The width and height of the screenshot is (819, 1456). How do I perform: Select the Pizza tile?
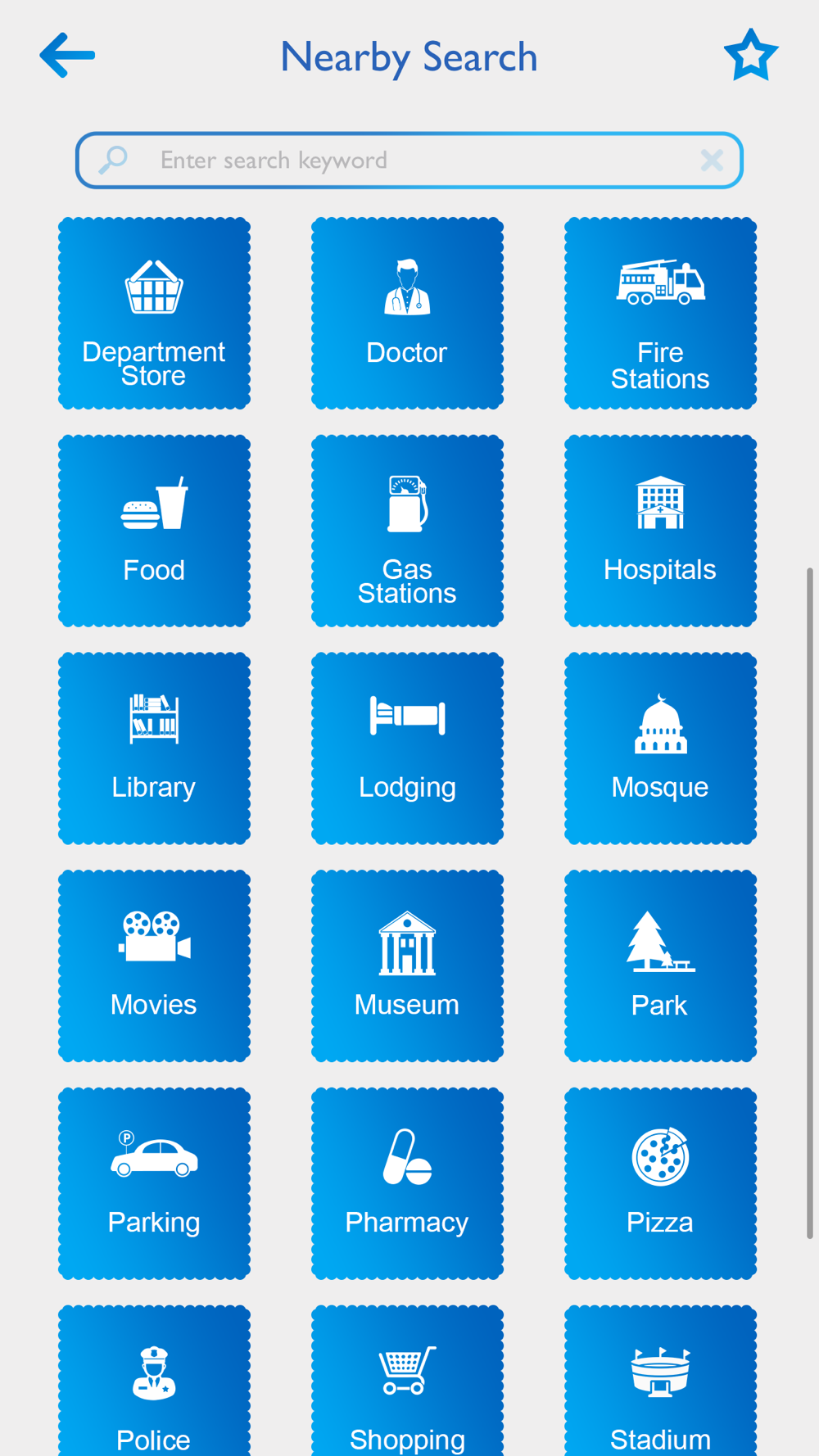point(660,1184)
